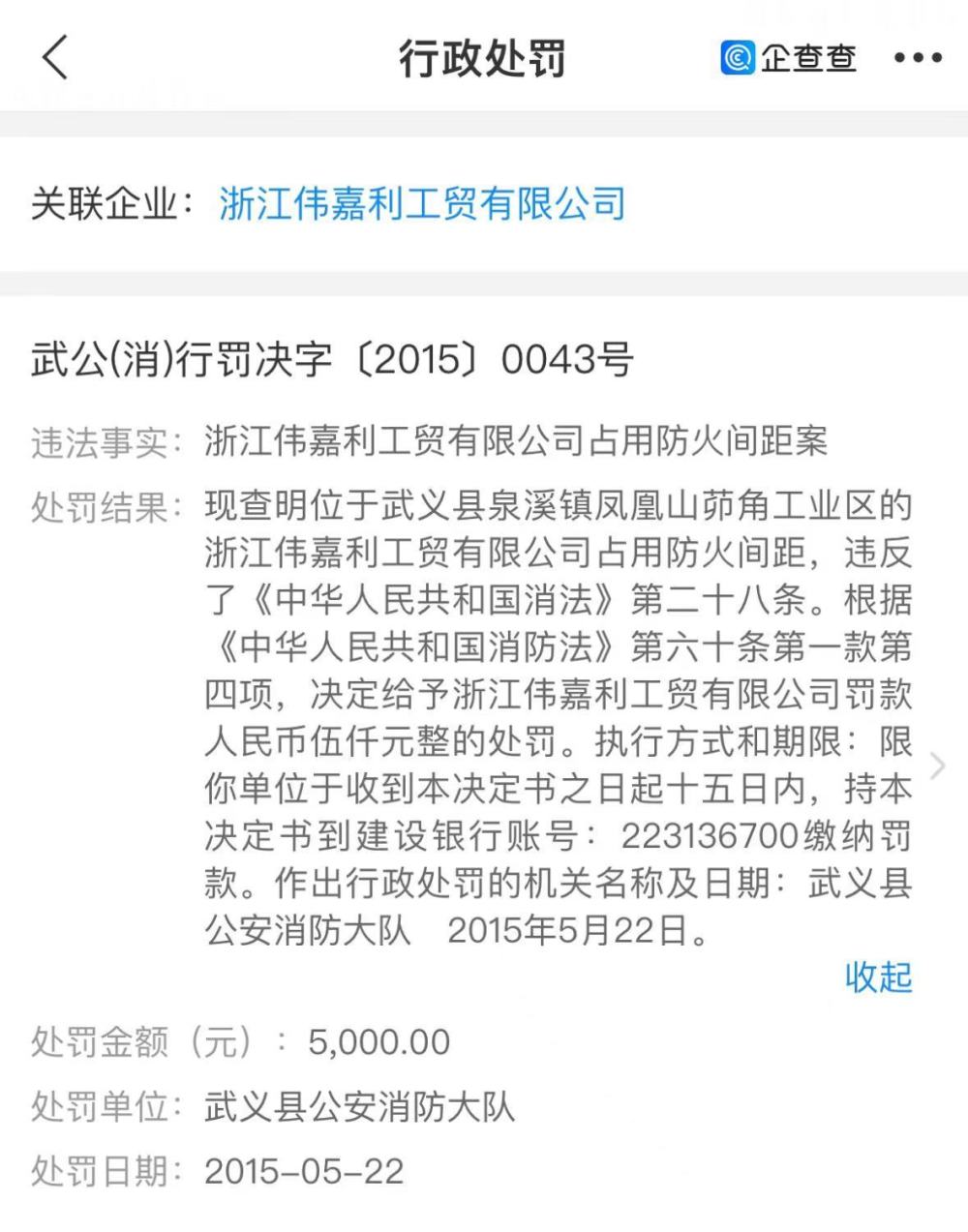Select the penalty date 2015-05-22
Screen dimensions: 968x1232
click(x=305, y=1171)
